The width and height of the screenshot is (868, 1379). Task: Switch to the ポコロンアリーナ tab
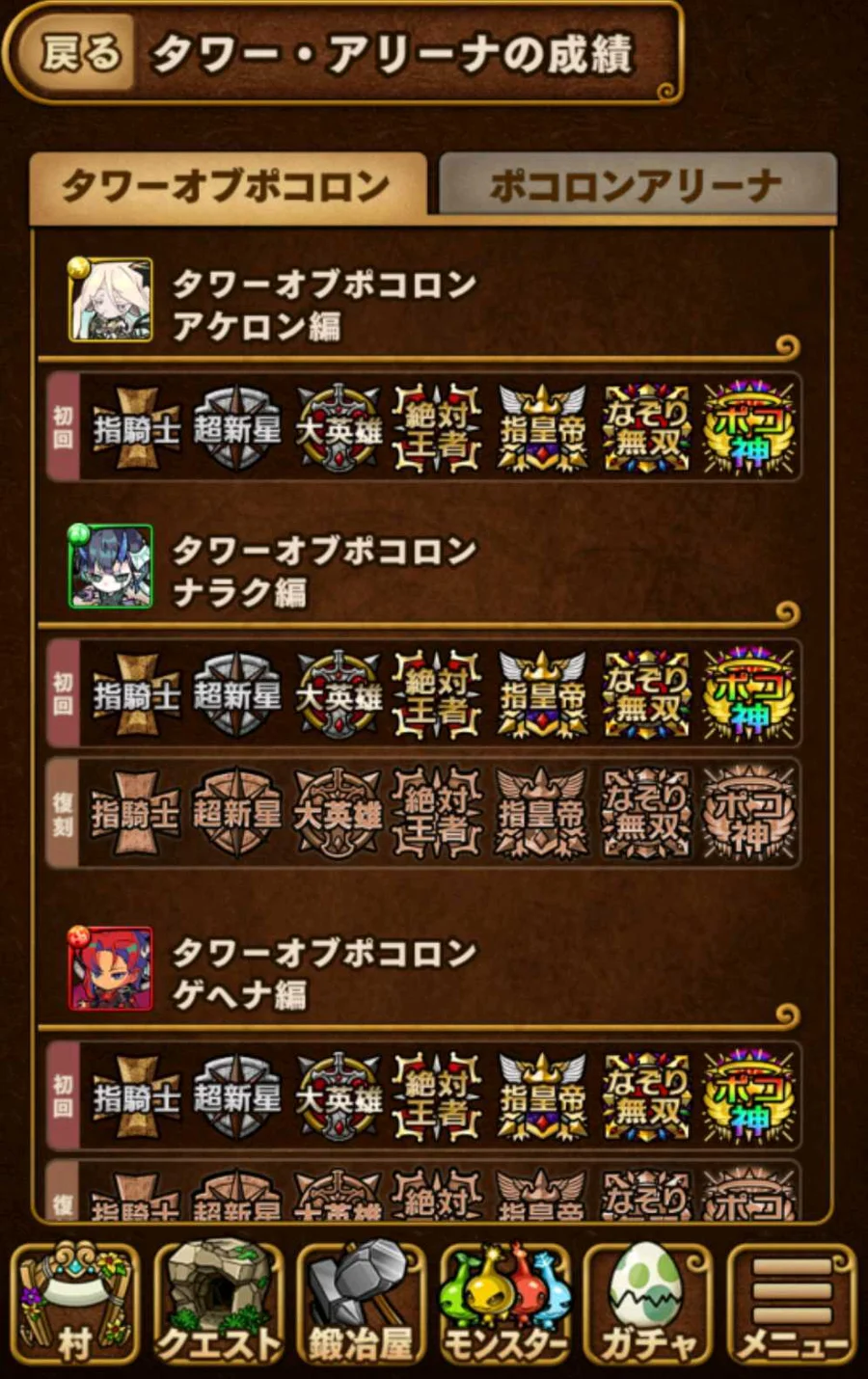click(x=637, y=185)
